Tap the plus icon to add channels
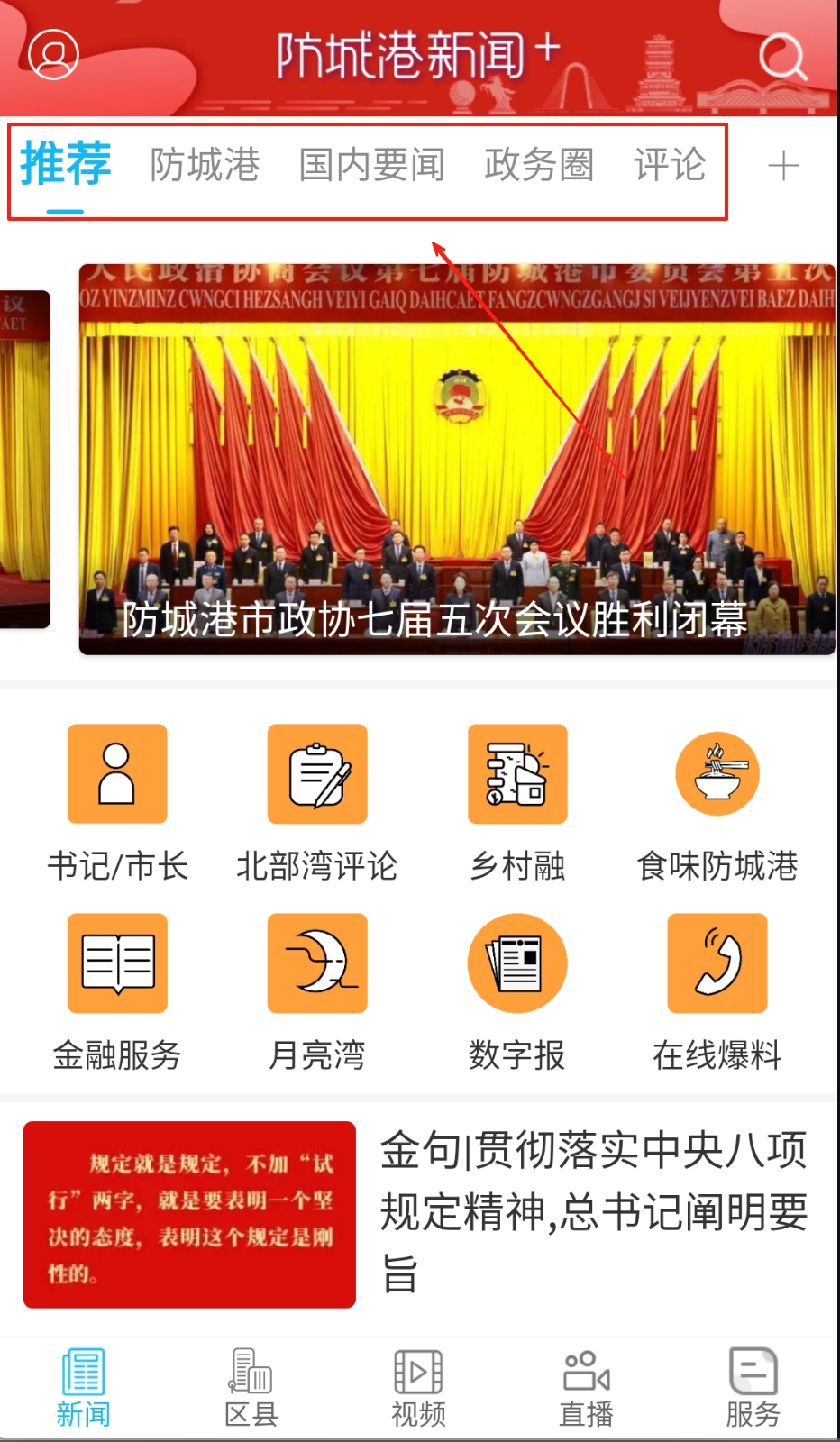This screenshot has height=1442, width=840. (x=782, y=166)
